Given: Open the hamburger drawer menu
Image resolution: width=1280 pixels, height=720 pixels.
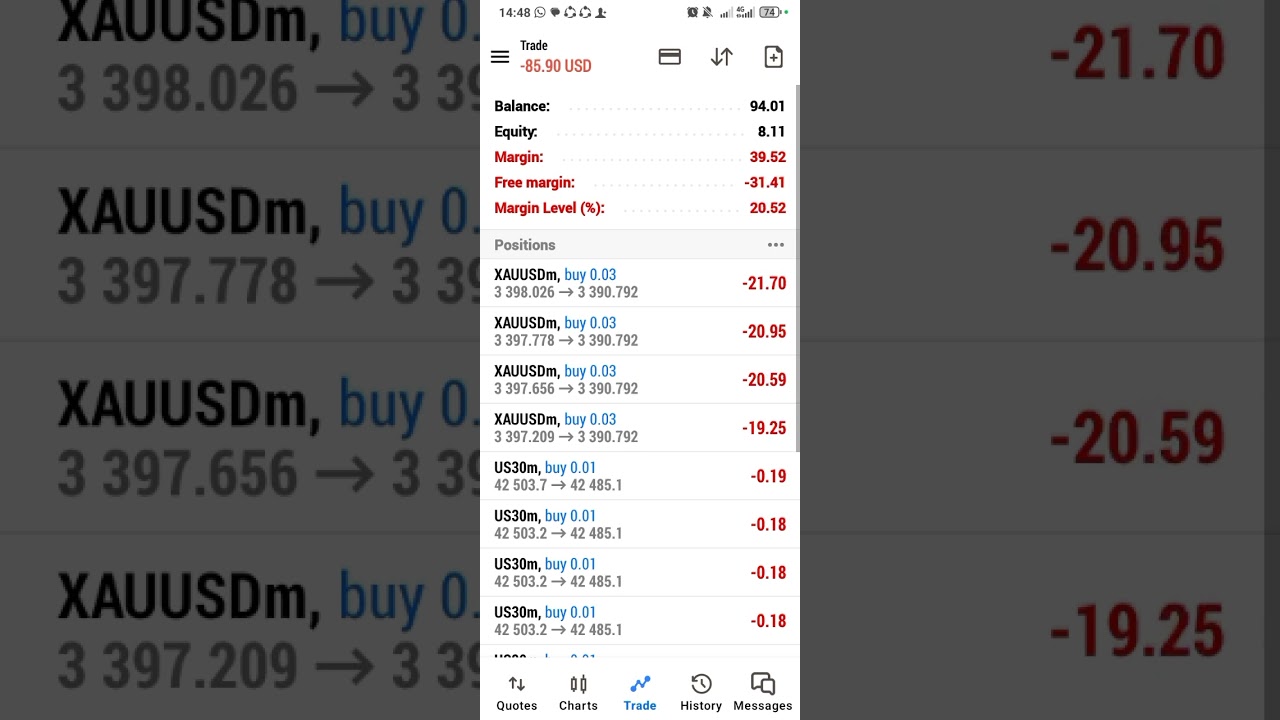Looking at the screenshot, I should pos(500,57).
